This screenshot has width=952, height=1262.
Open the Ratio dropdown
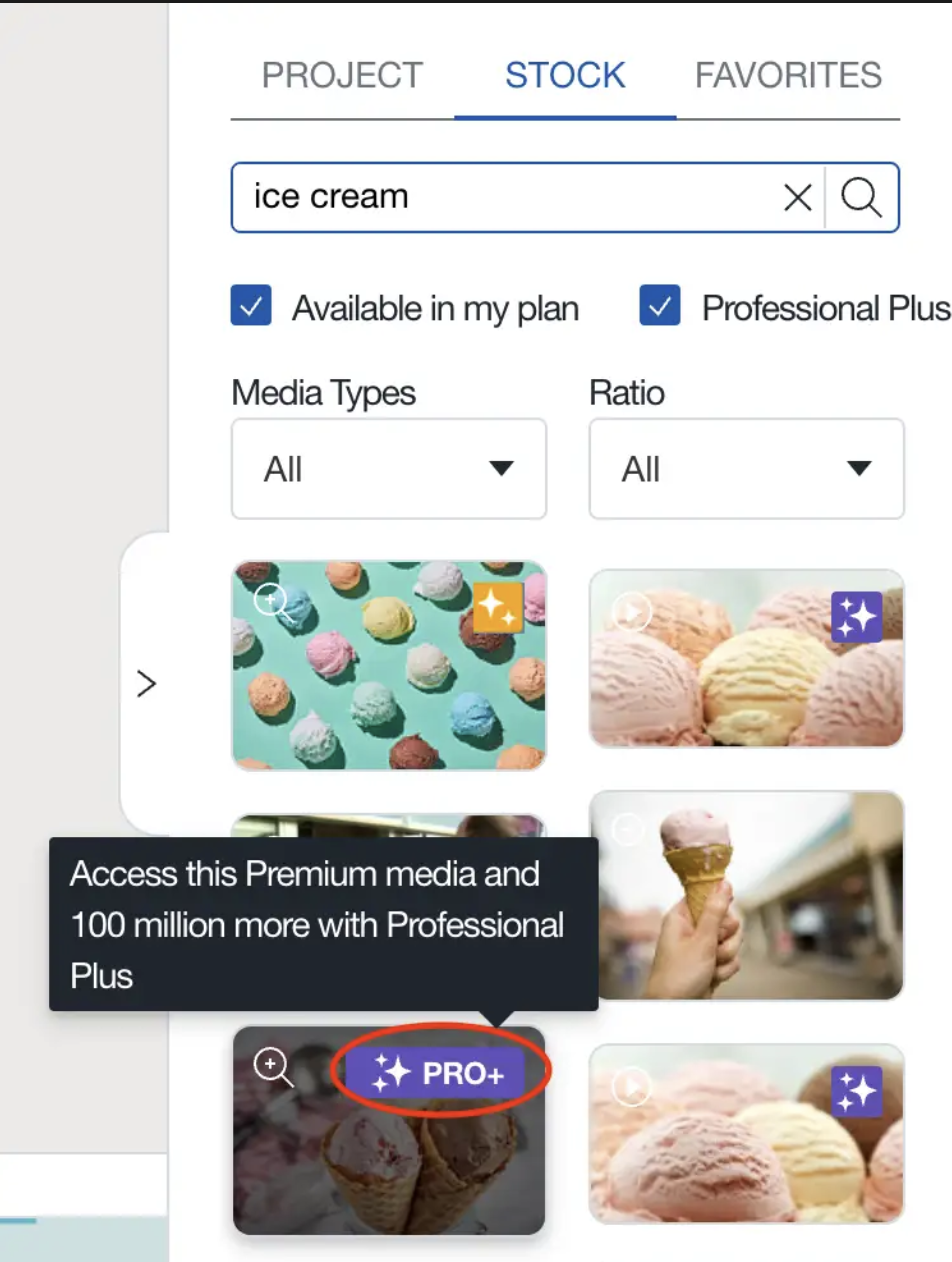click(x=746, y=468)
